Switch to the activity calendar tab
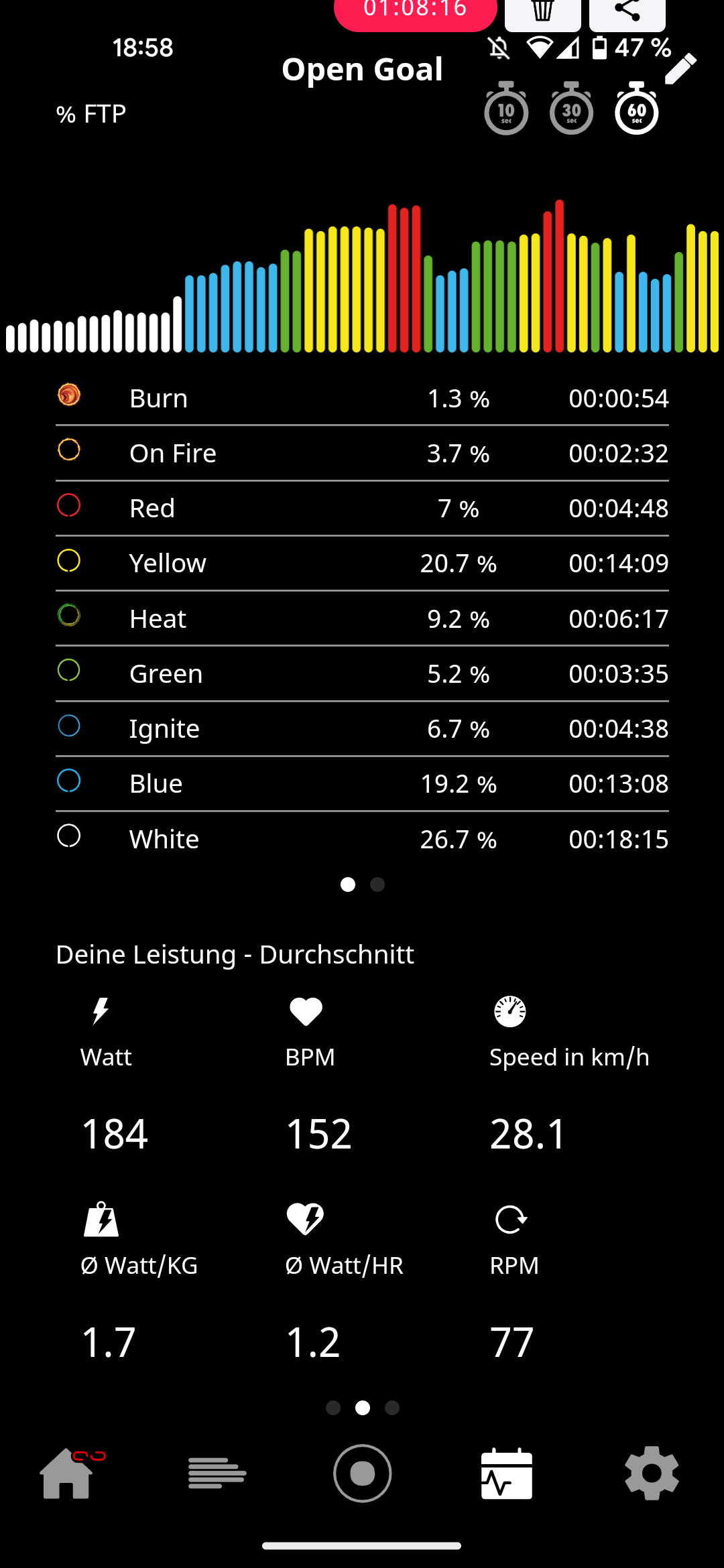Image resolution: width=724 pixels, height=1568 pixels. 507,1473
